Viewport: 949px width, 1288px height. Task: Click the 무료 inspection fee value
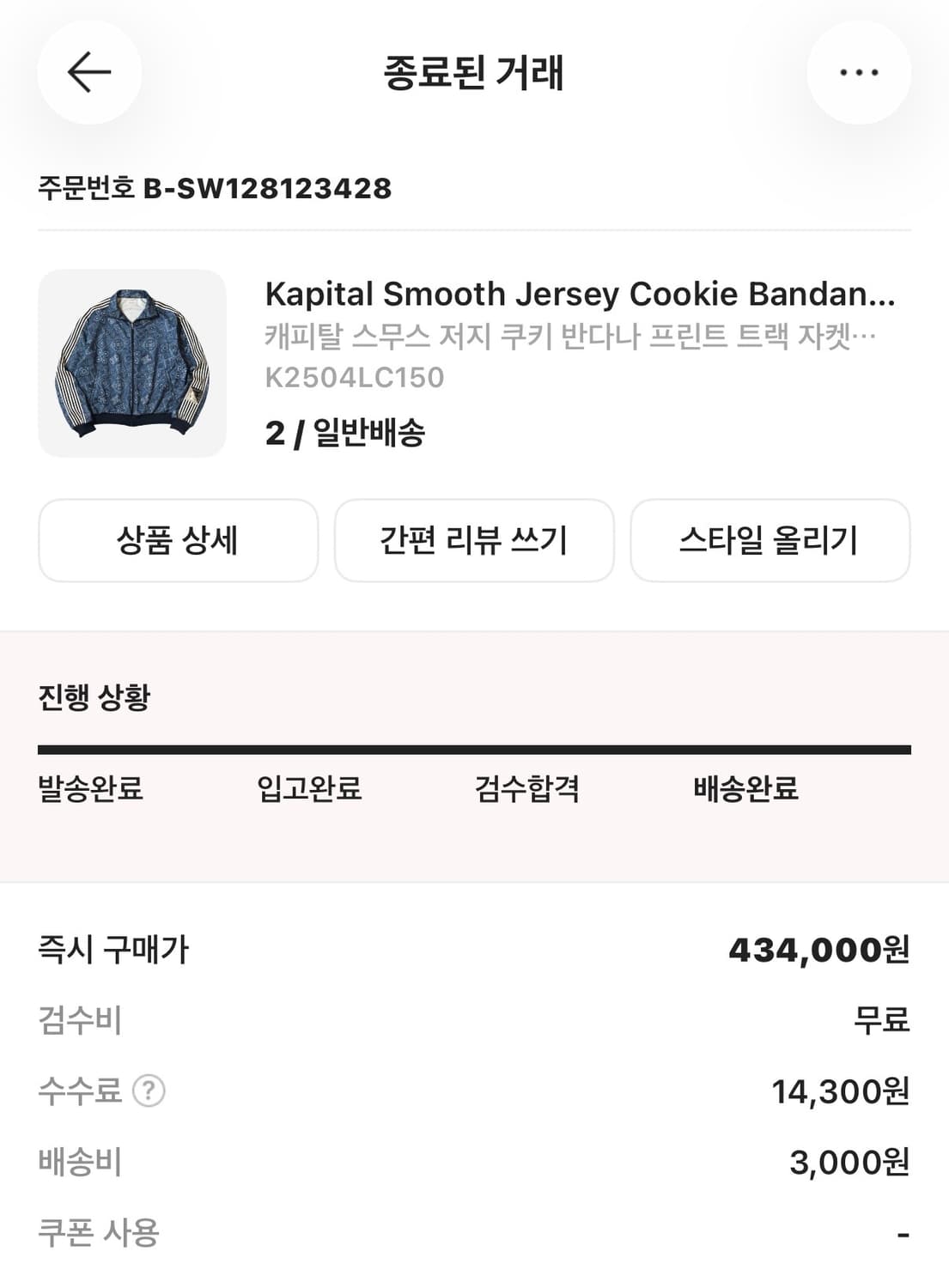877,1022
